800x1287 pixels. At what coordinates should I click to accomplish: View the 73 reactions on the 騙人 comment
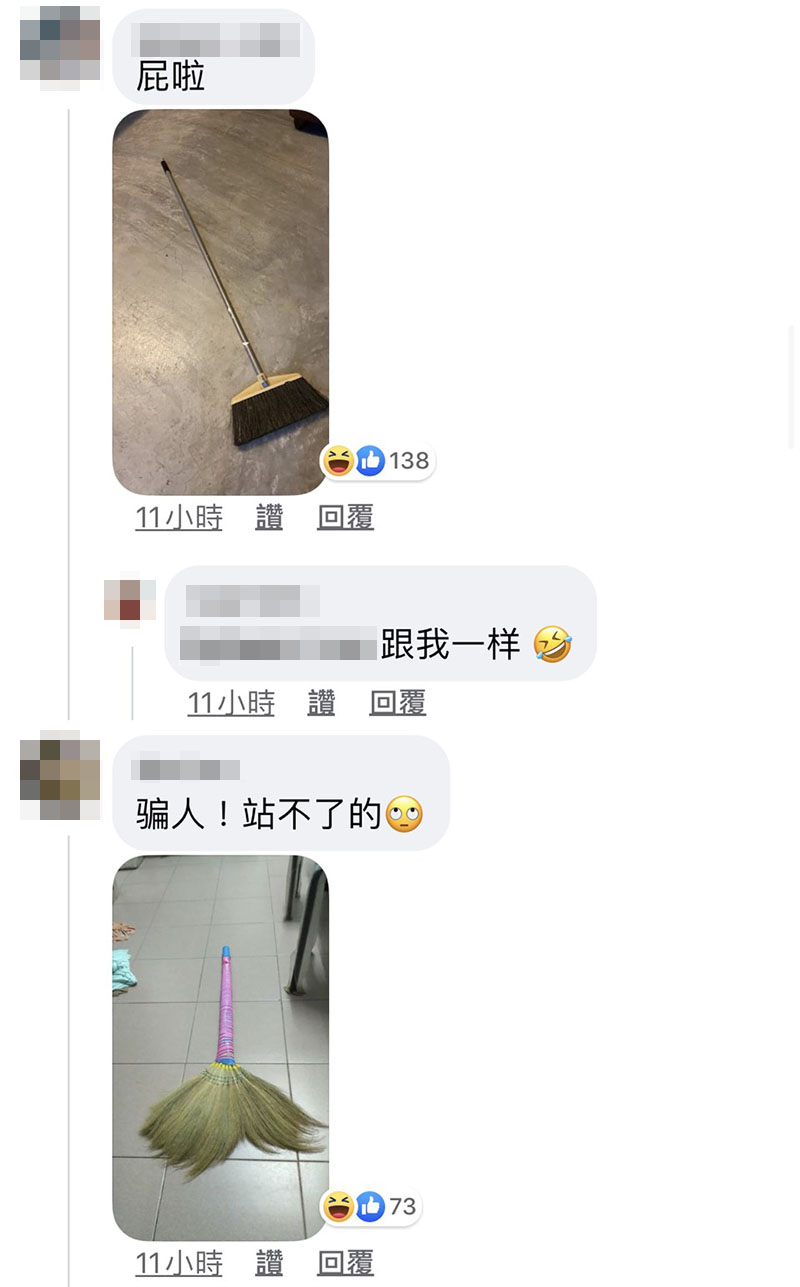pos(370,1207)
